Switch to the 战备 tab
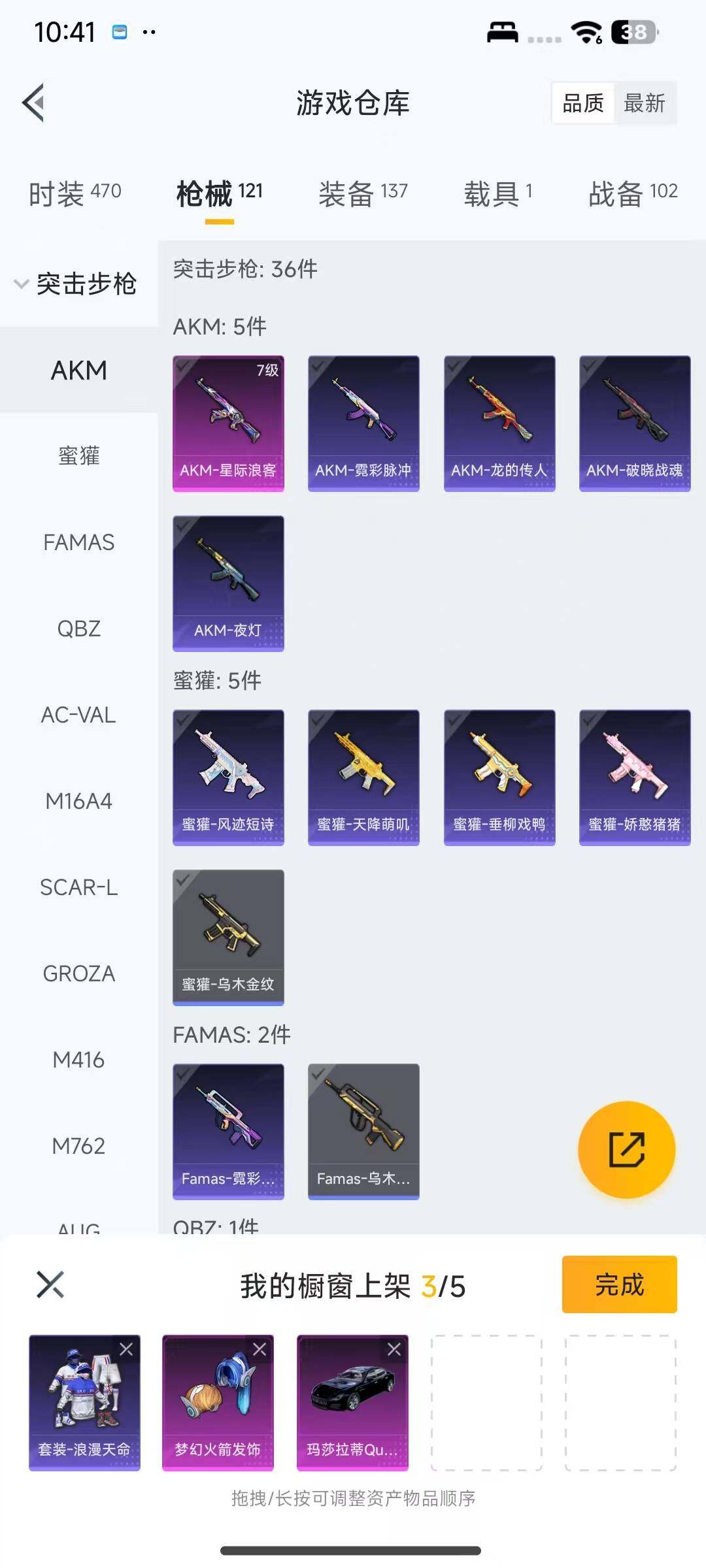This screenshot has height=1568, width=706. pos(632,193)
